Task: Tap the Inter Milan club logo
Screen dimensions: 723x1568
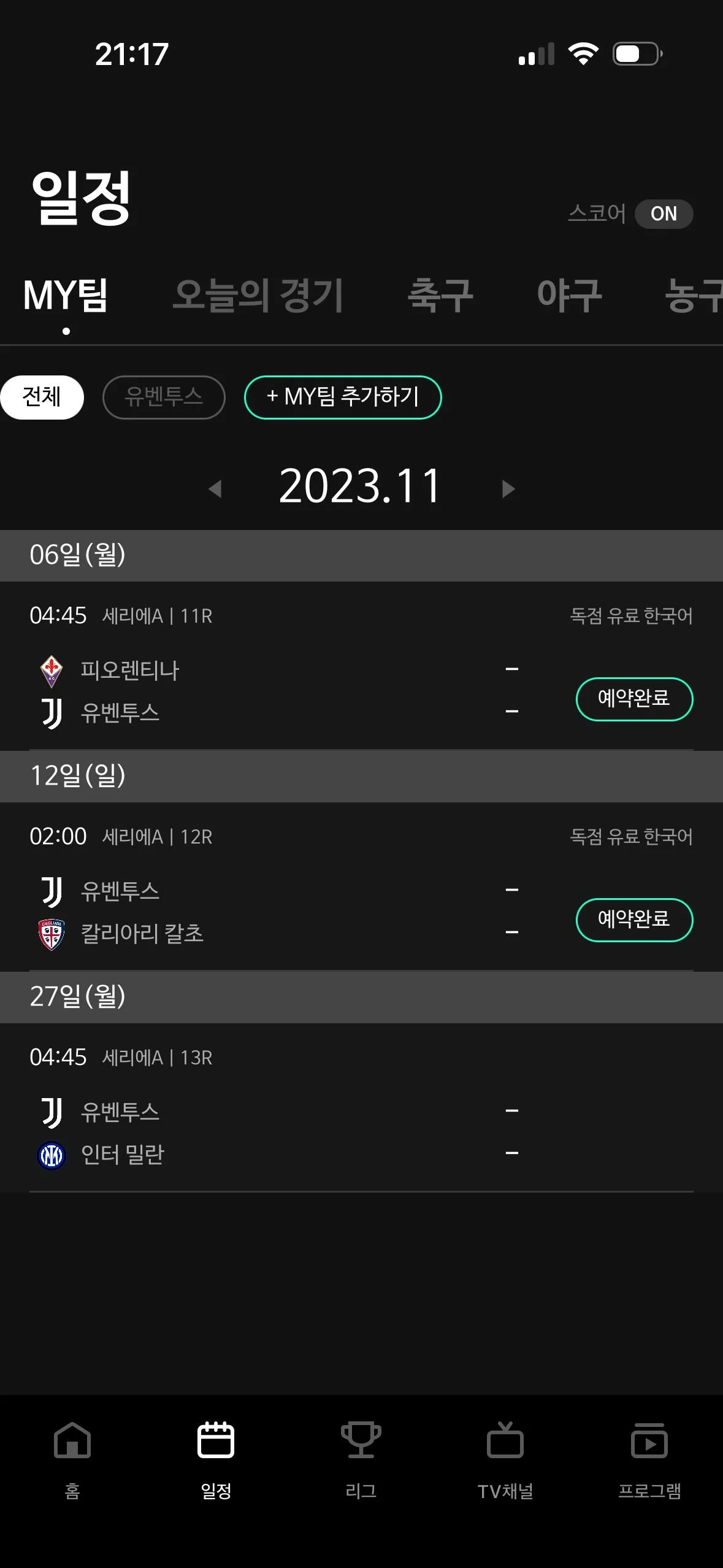Action: pos(52,1153)
